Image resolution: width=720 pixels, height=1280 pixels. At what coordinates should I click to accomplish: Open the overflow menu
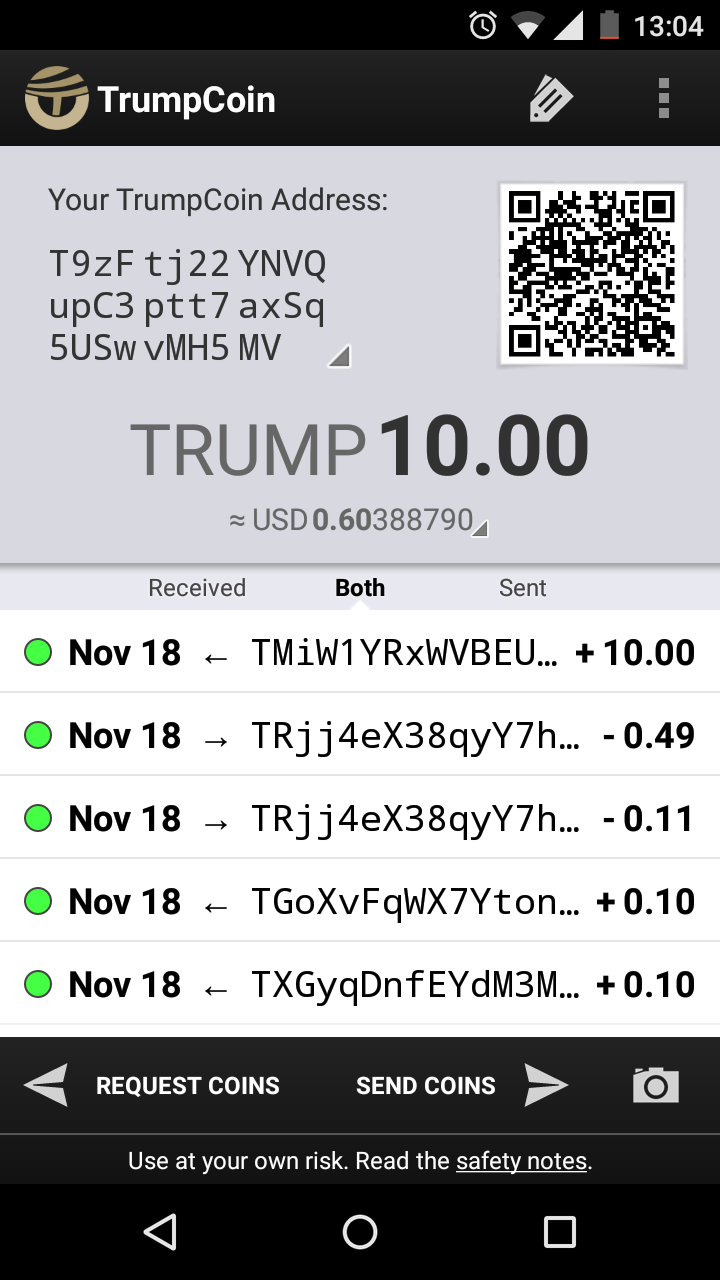coord(663,99)
